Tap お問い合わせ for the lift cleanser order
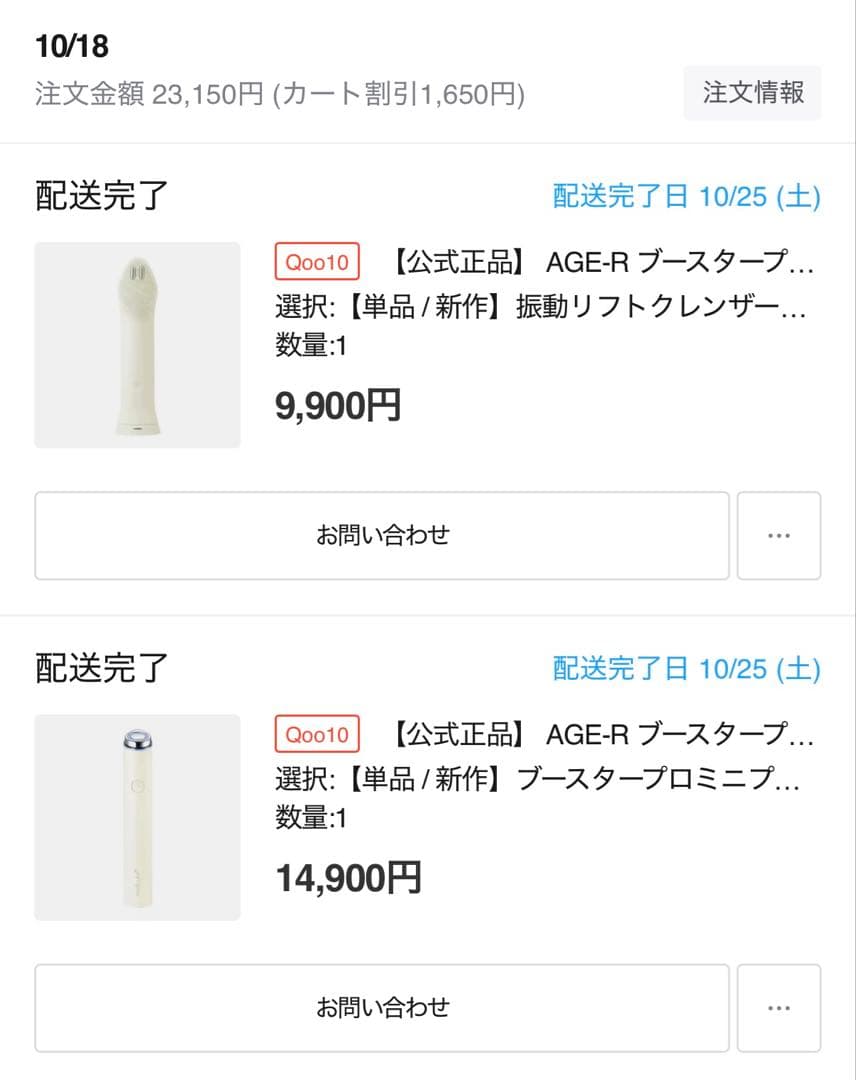Viewport: 856px width, 1080px height. (x=381, y=535)
